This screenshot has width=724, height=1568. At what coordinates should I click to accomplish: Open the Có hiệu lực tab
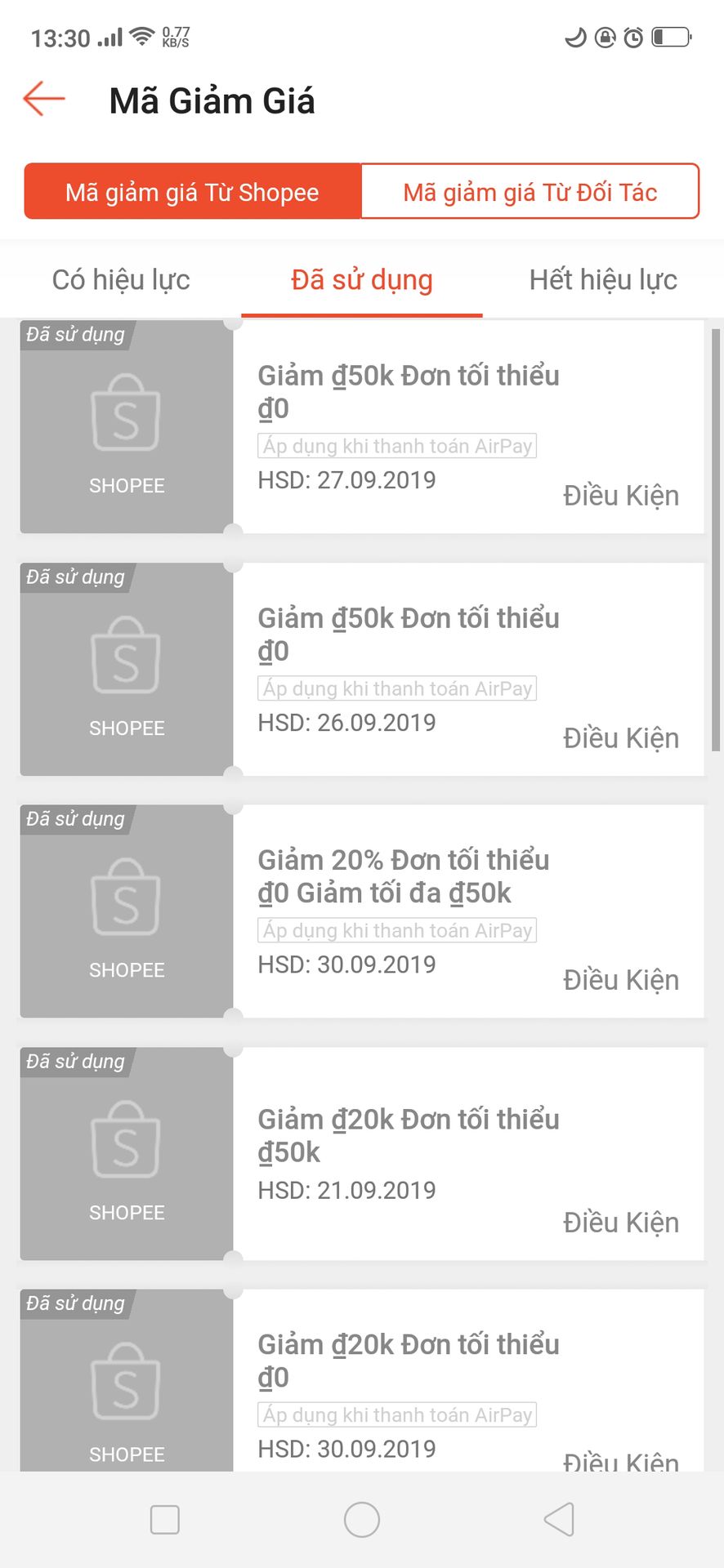[121, 280]
